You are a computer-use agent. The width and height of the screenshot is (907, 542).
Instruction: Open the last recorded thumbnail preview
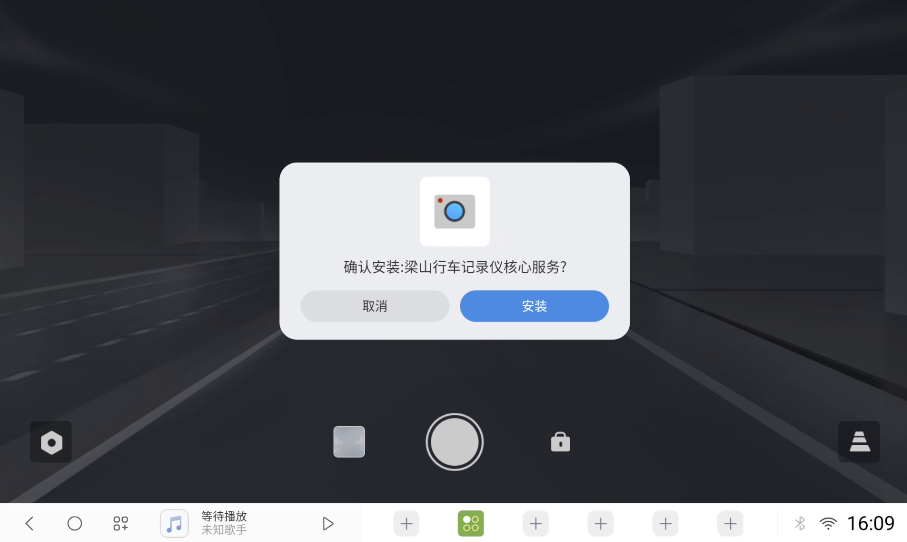[x=349, y=441]
